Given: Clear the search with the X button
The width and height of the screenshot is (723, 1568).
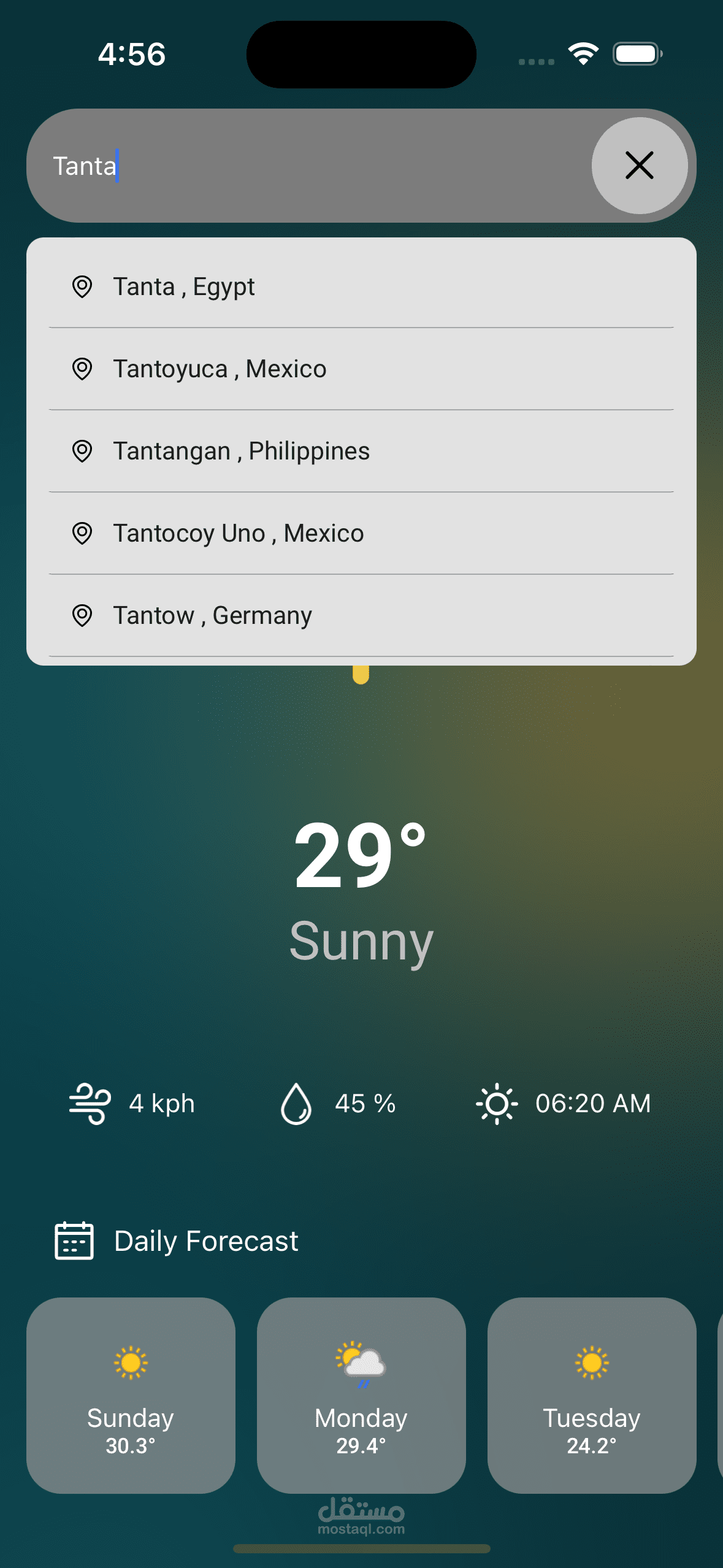Looking at the screenshot, I should pos(639,166).
